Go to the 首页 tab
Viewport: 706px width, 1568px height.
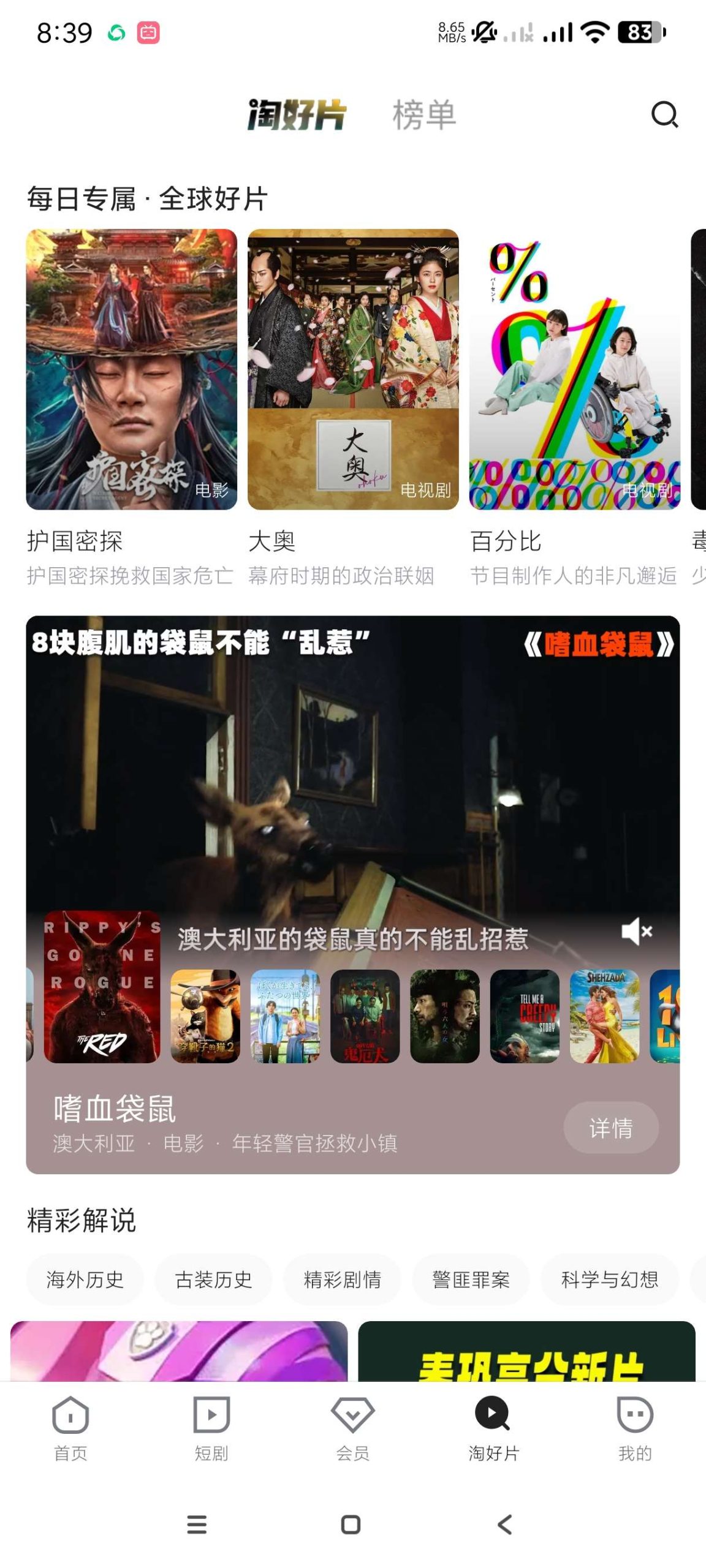click(70, 1428)
